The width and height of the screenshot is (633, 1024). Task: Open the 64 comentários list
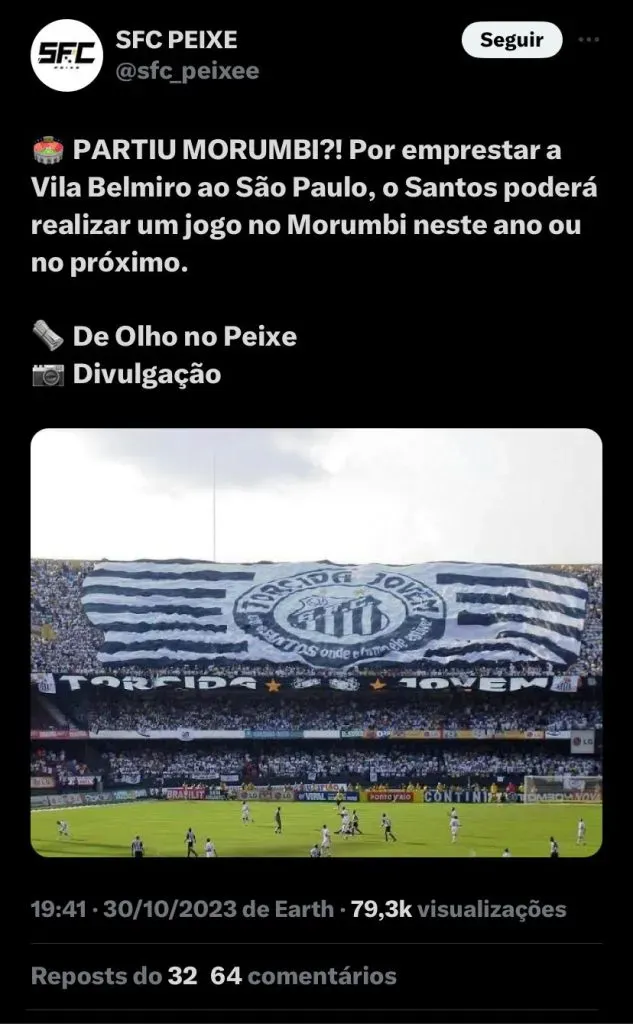[x=303, y=975]
